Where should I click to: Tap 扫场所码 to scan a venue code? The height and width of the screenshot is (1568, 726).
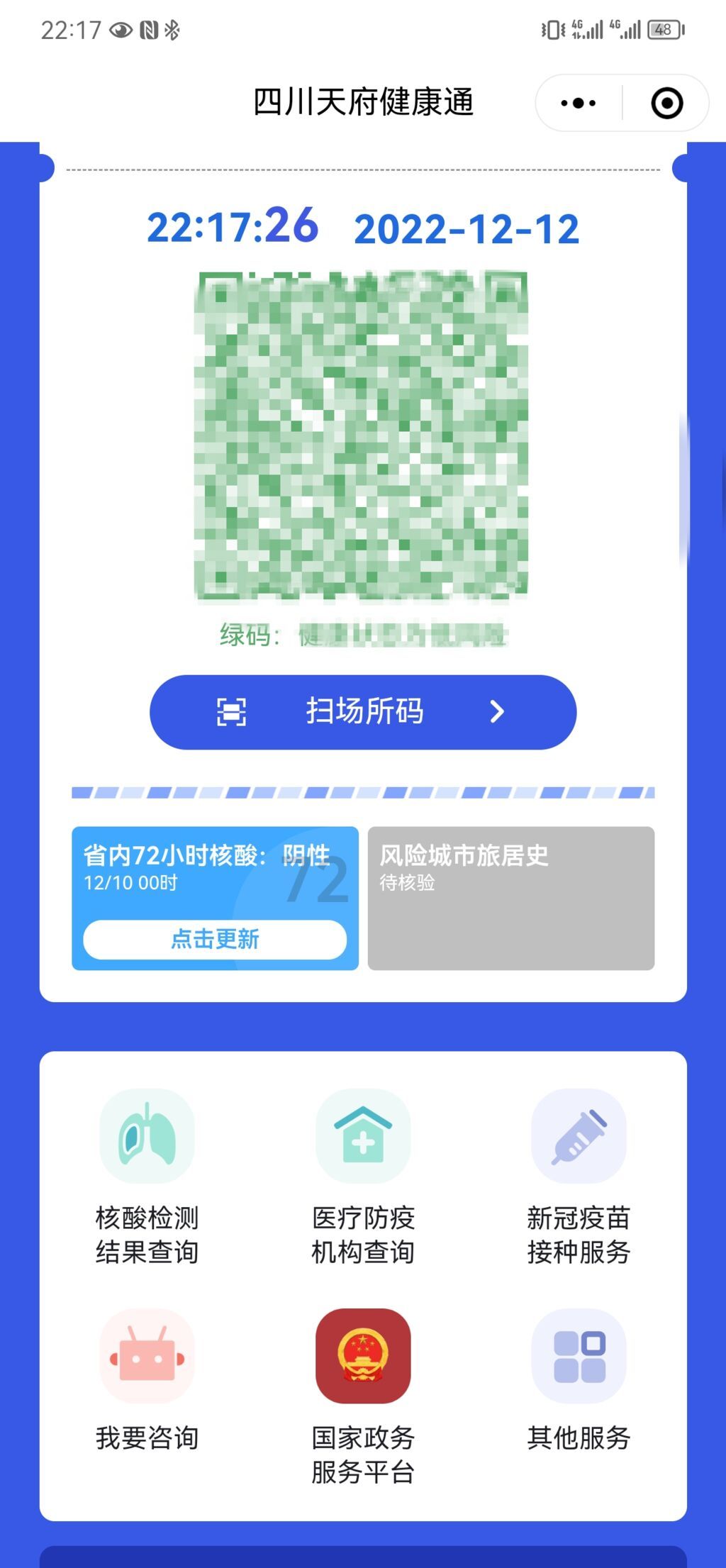point(363,712)
